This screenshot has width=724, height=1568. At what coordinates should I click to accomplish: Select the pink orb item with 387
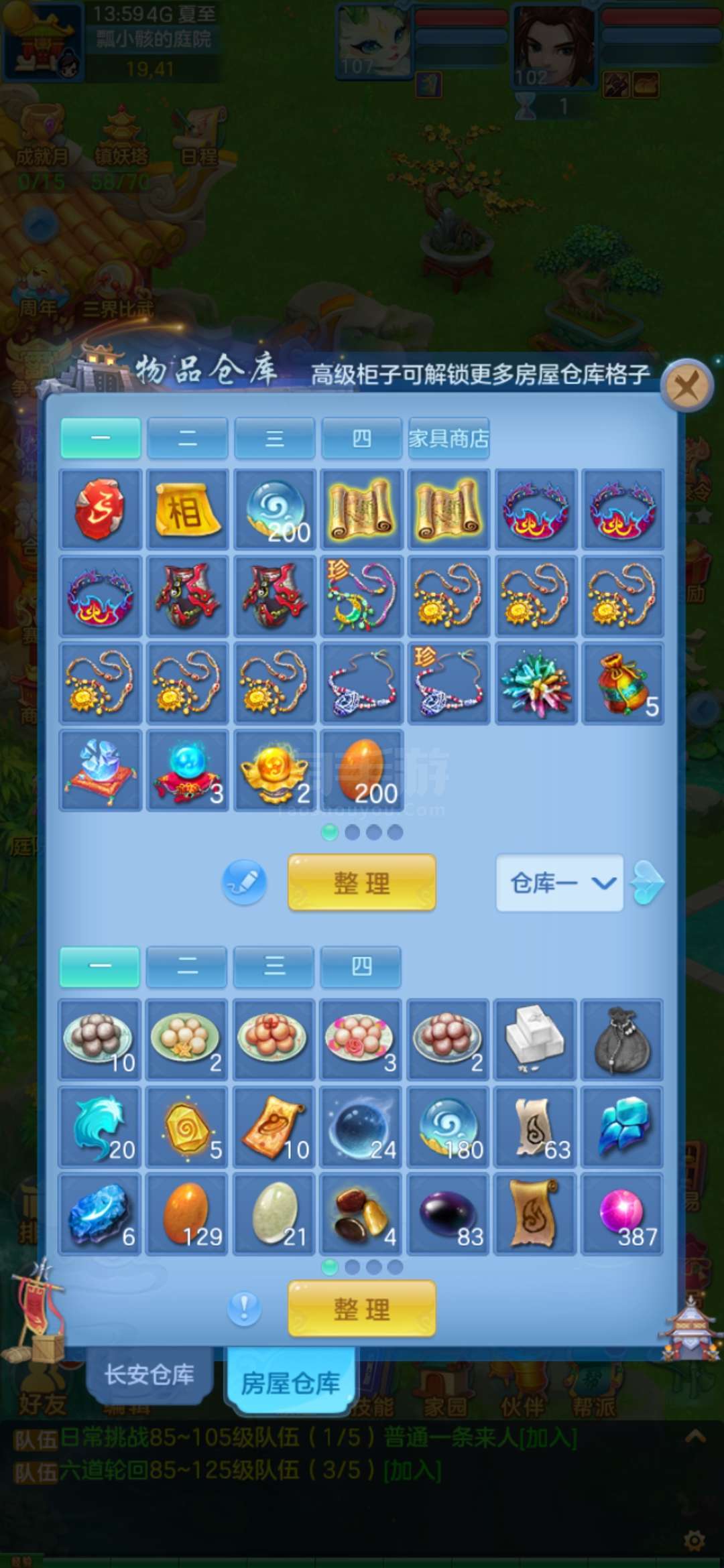[622, 1214]
